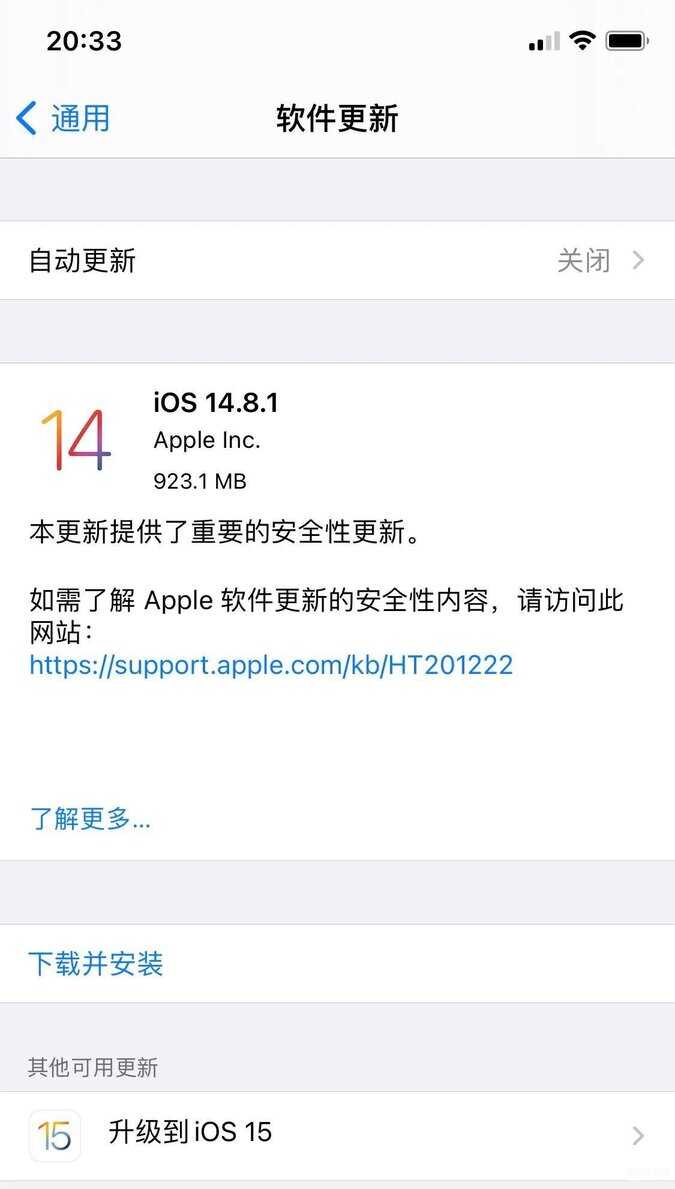Open the support.apple.com/kb/HT201222 link
675x1189 pixels.
[x=271, y=665]
